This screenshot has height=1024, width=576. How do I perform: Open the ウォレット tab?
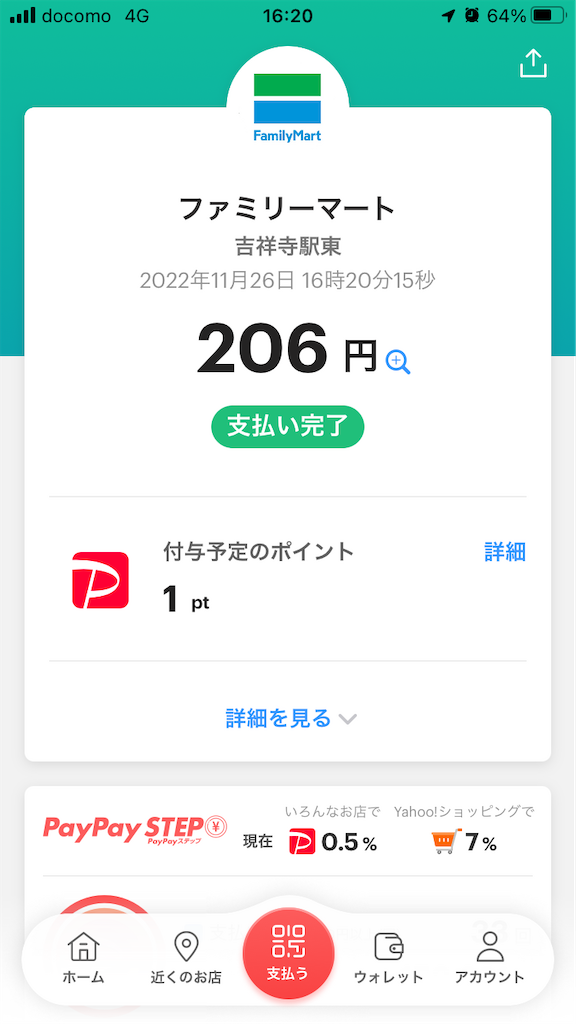click(x=389, y=958)
